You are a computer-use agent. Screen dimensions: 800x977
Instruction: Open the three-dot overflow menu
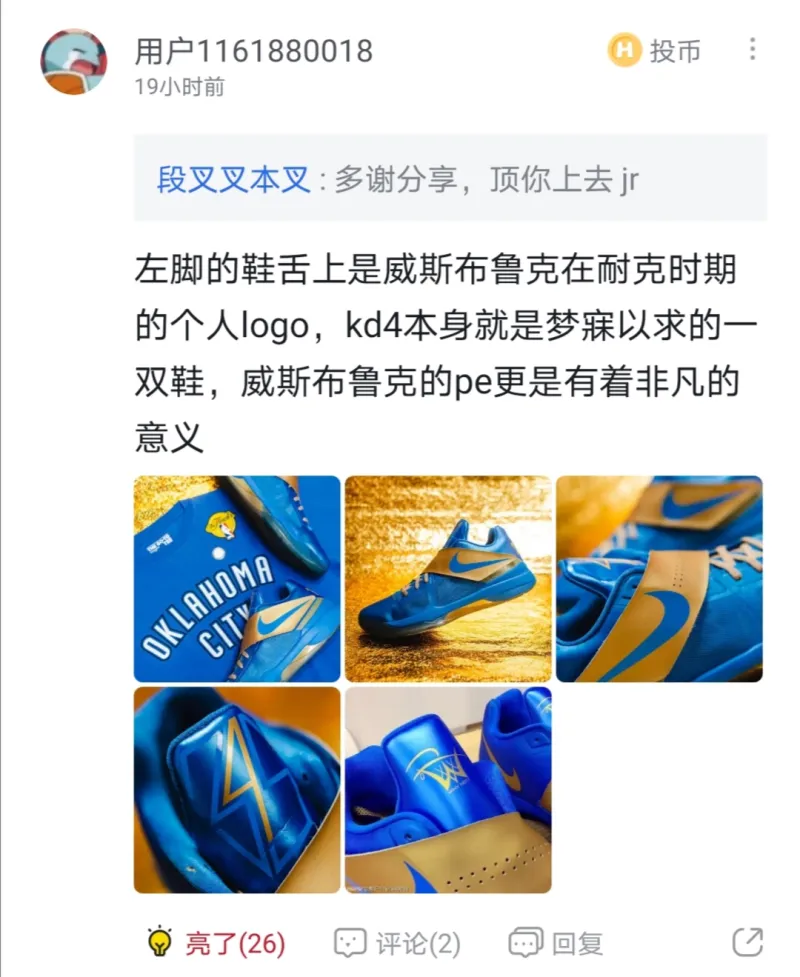(x=752, y=49)
